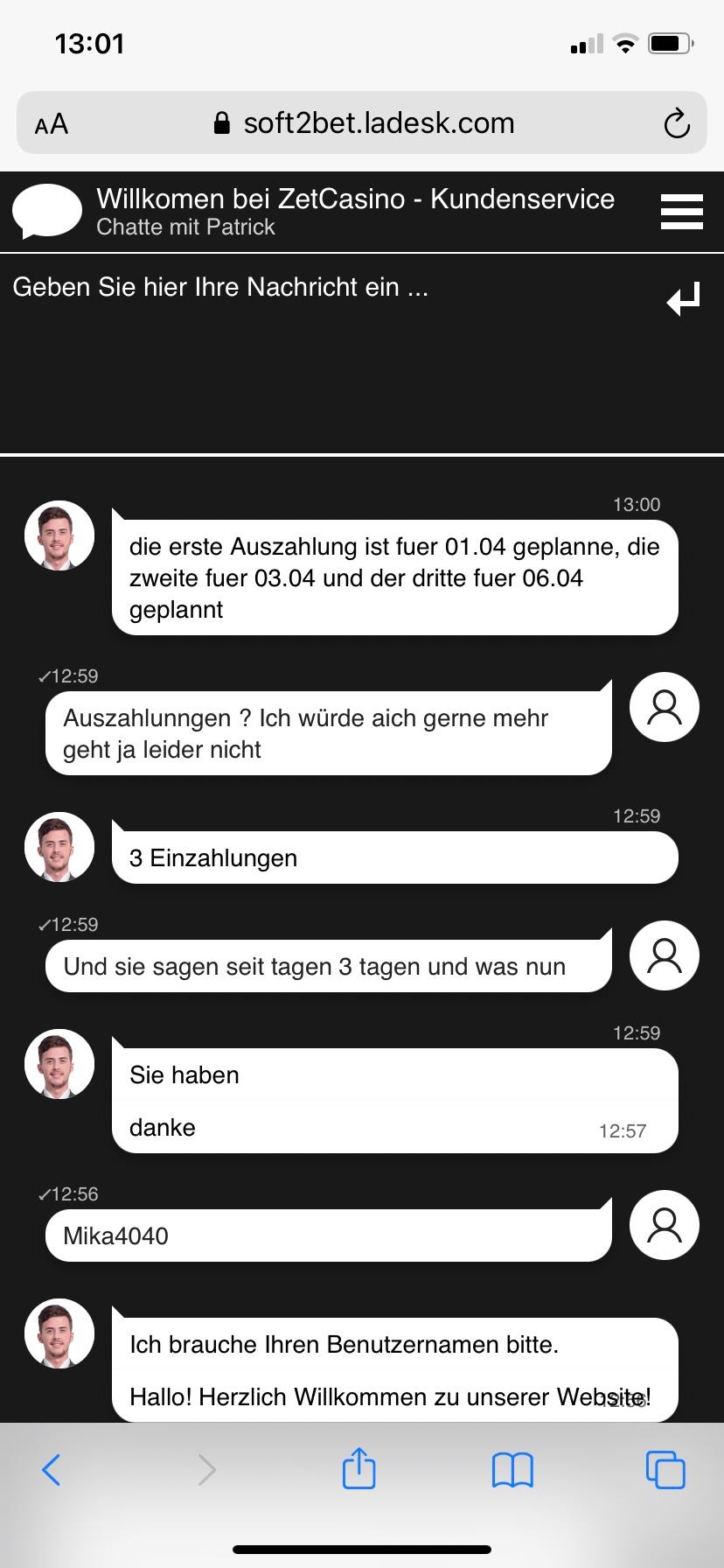The image size is (724, 1568).
Task: Open the hamburger menu in chat header
Action: [x=681, y=212]
